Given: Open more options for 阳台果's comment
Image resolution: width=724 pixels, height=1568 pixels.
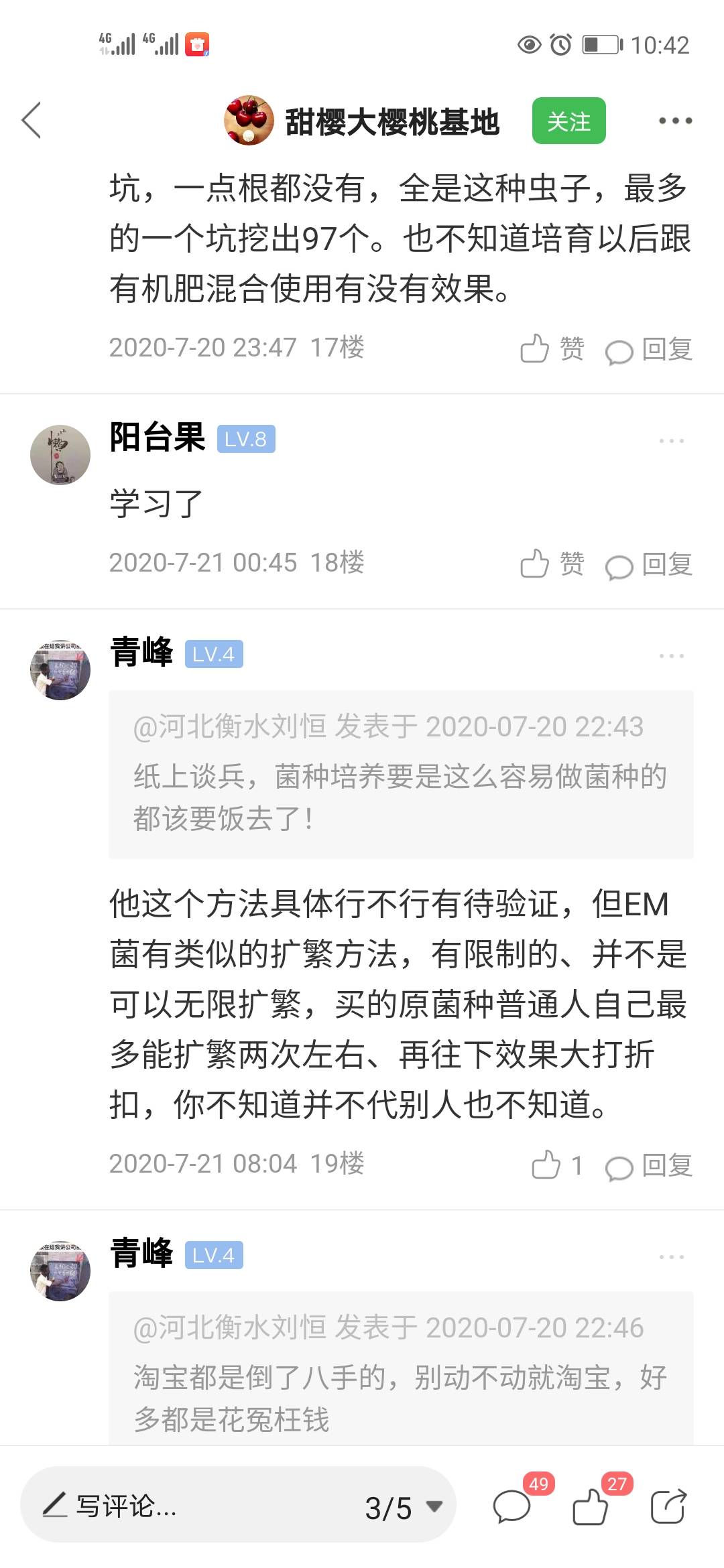Looking at the screenshot, I should (672, 441).
